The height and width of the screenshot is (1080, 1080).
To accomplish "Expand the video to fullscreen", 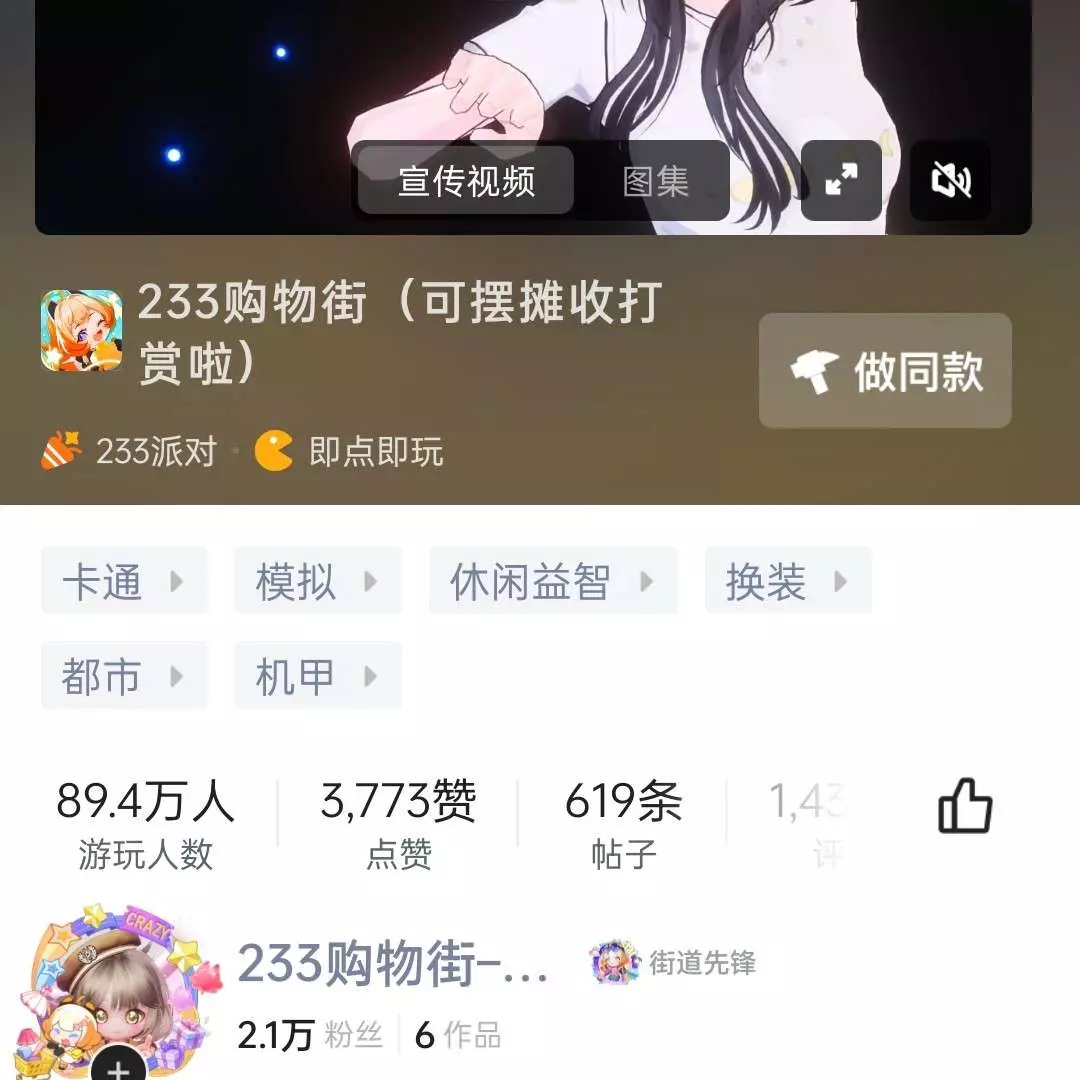I will coord(841,181).
